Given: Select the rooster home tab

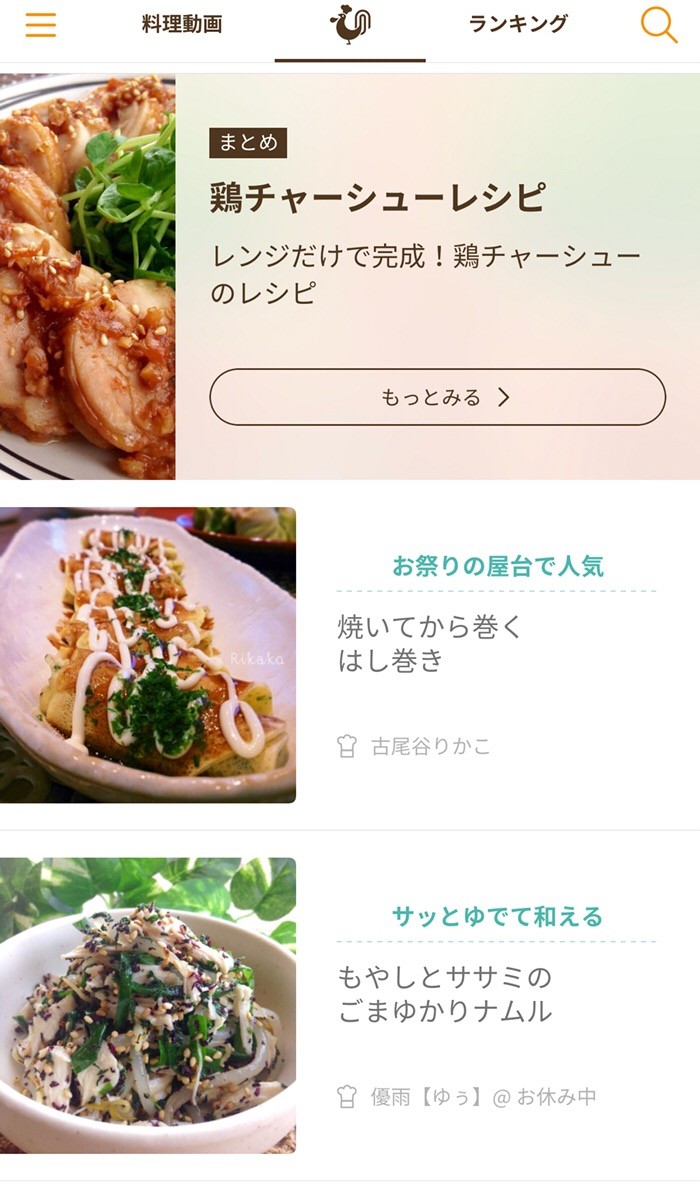Looking at the screenshot, I should (x=350, y=25).
